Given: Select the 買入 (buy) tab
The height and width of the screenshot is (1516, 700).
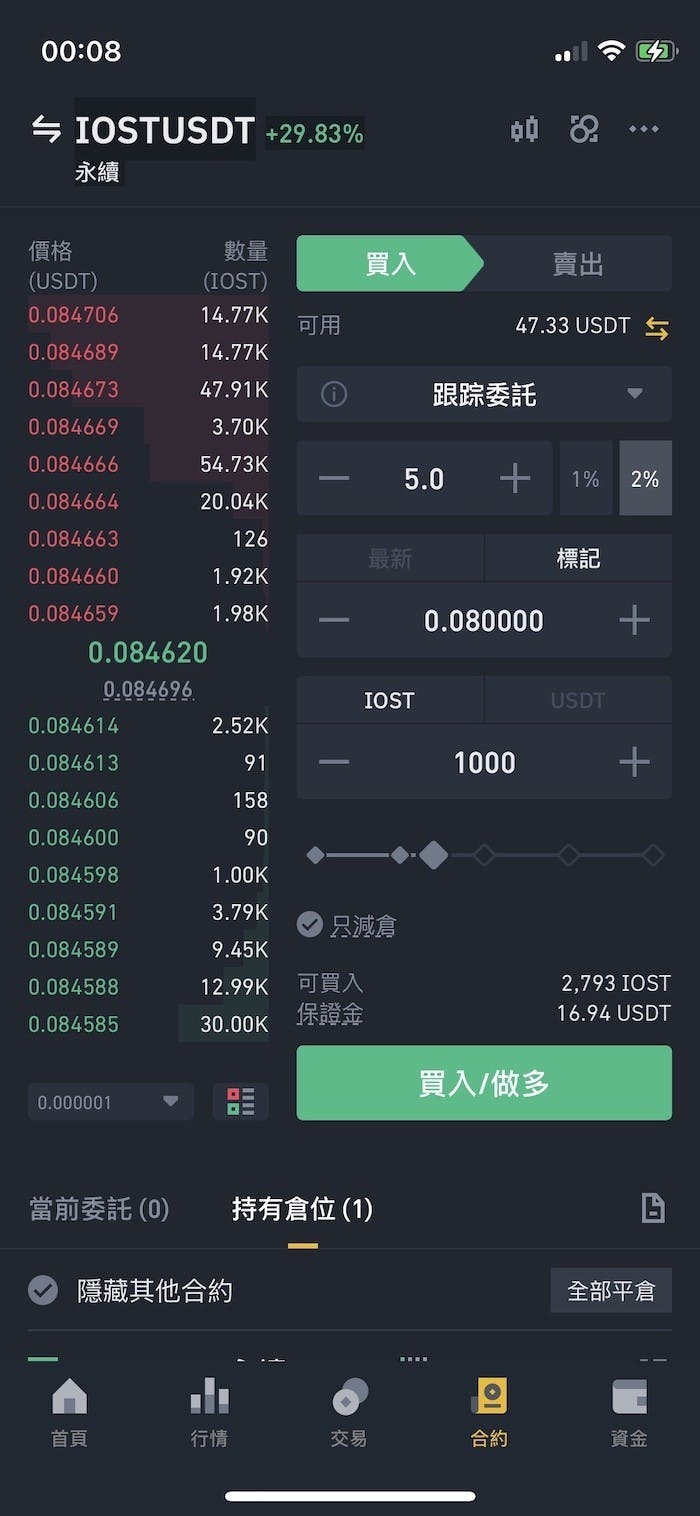Looking at the screenshot, I should coord(390,264).
